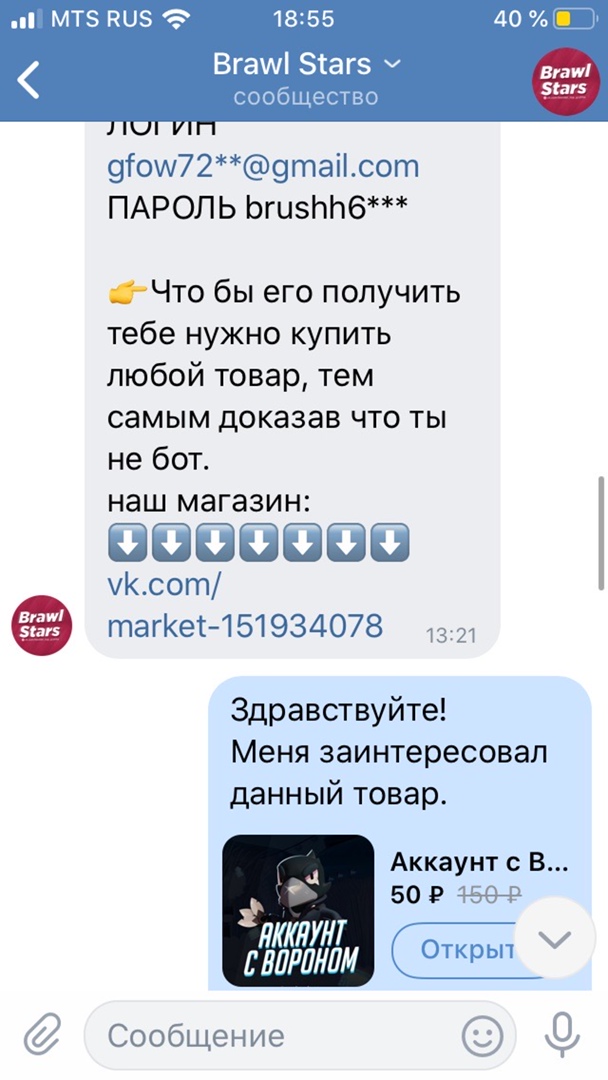This screenshot has height=1080, width=608.
Task: Attach a file with the paperclip
Action: [42, 1033]
